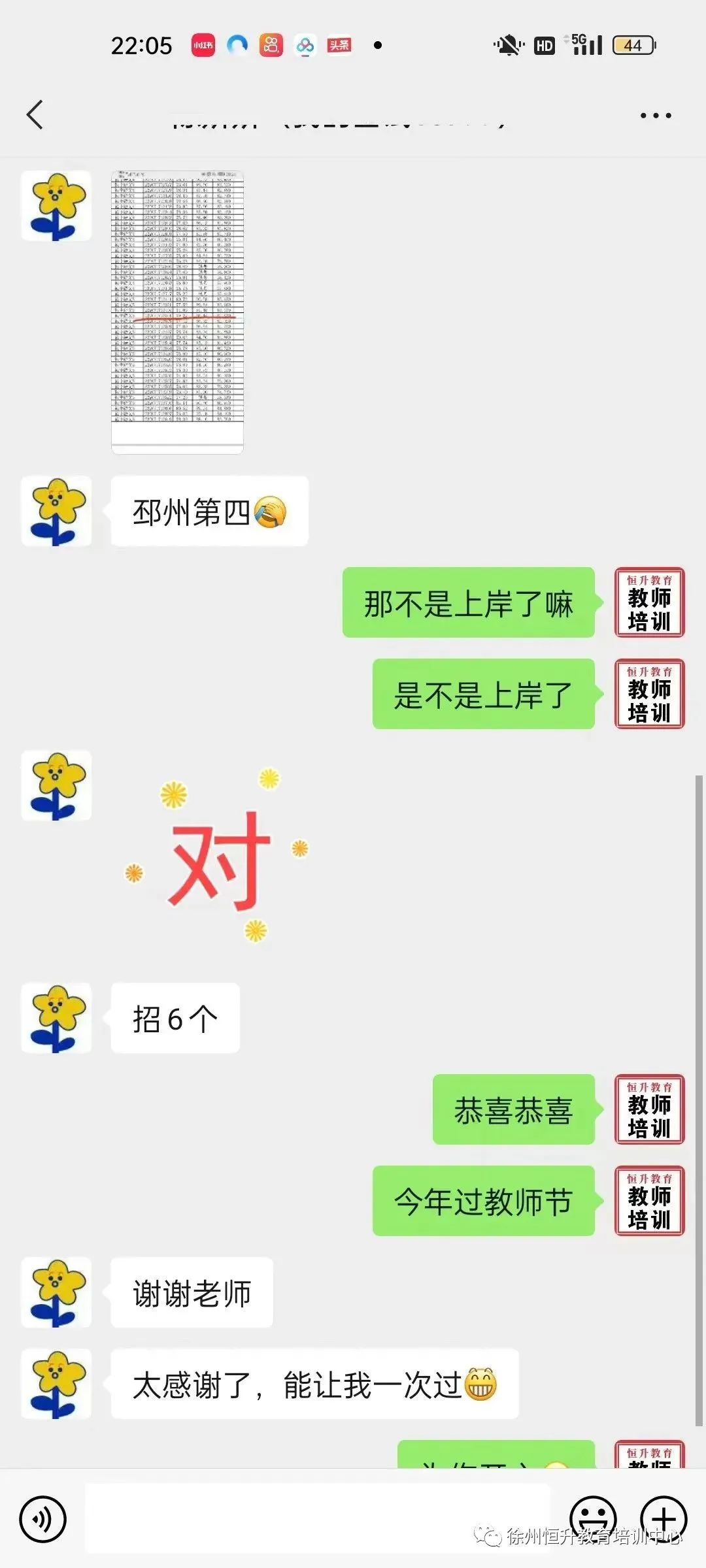This screenshot has height=1568, width=706.
Task: Open the plus attachment menu
Action: click(x=664, y=1519)
